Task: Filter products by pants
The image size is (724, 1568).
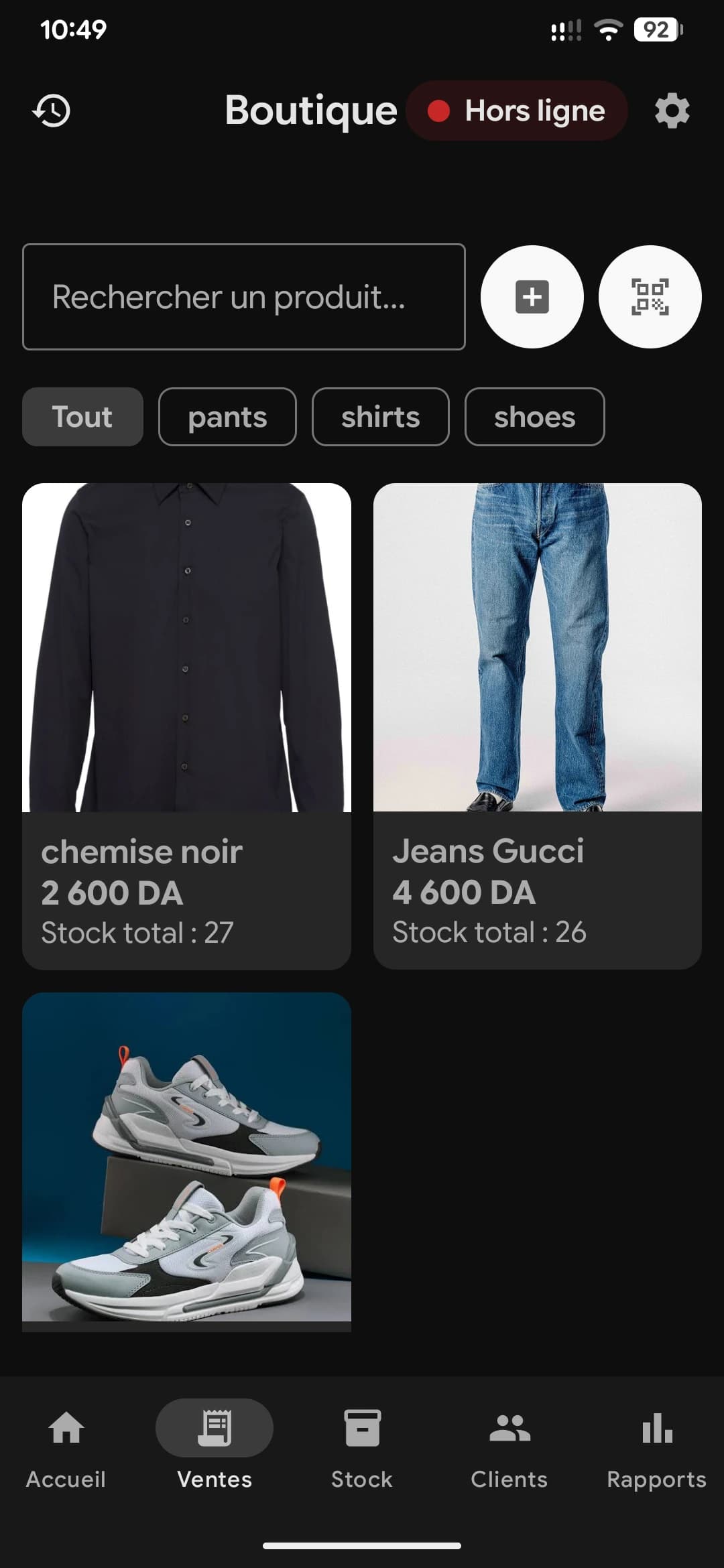Action: (227, 417)
